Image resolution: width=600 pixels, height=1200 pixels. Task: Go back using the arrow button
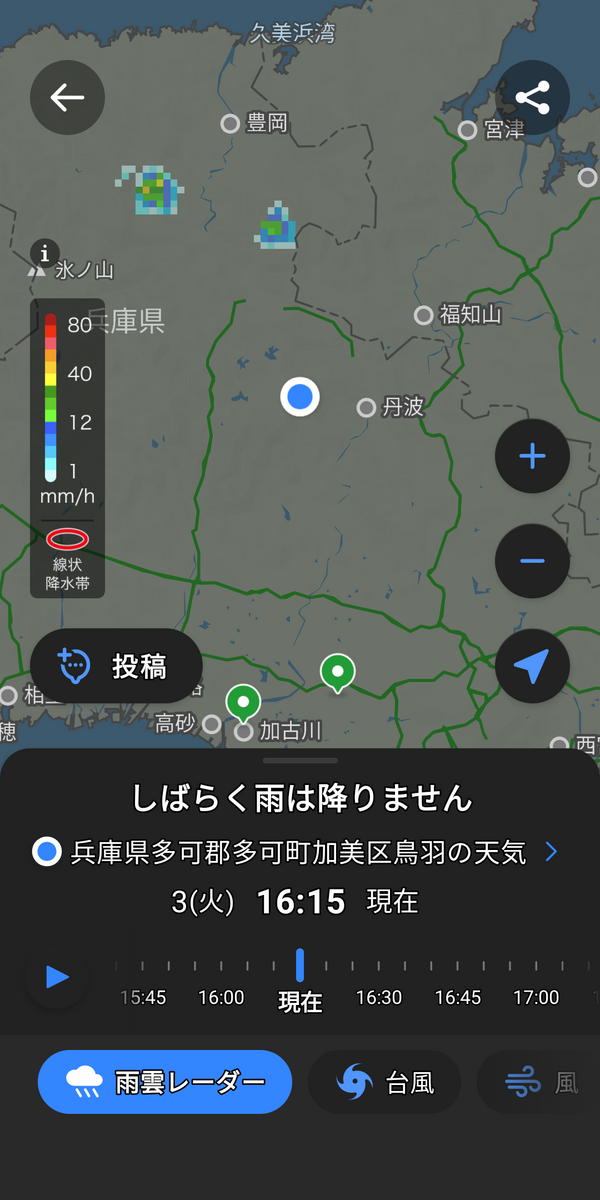(67, 98)
